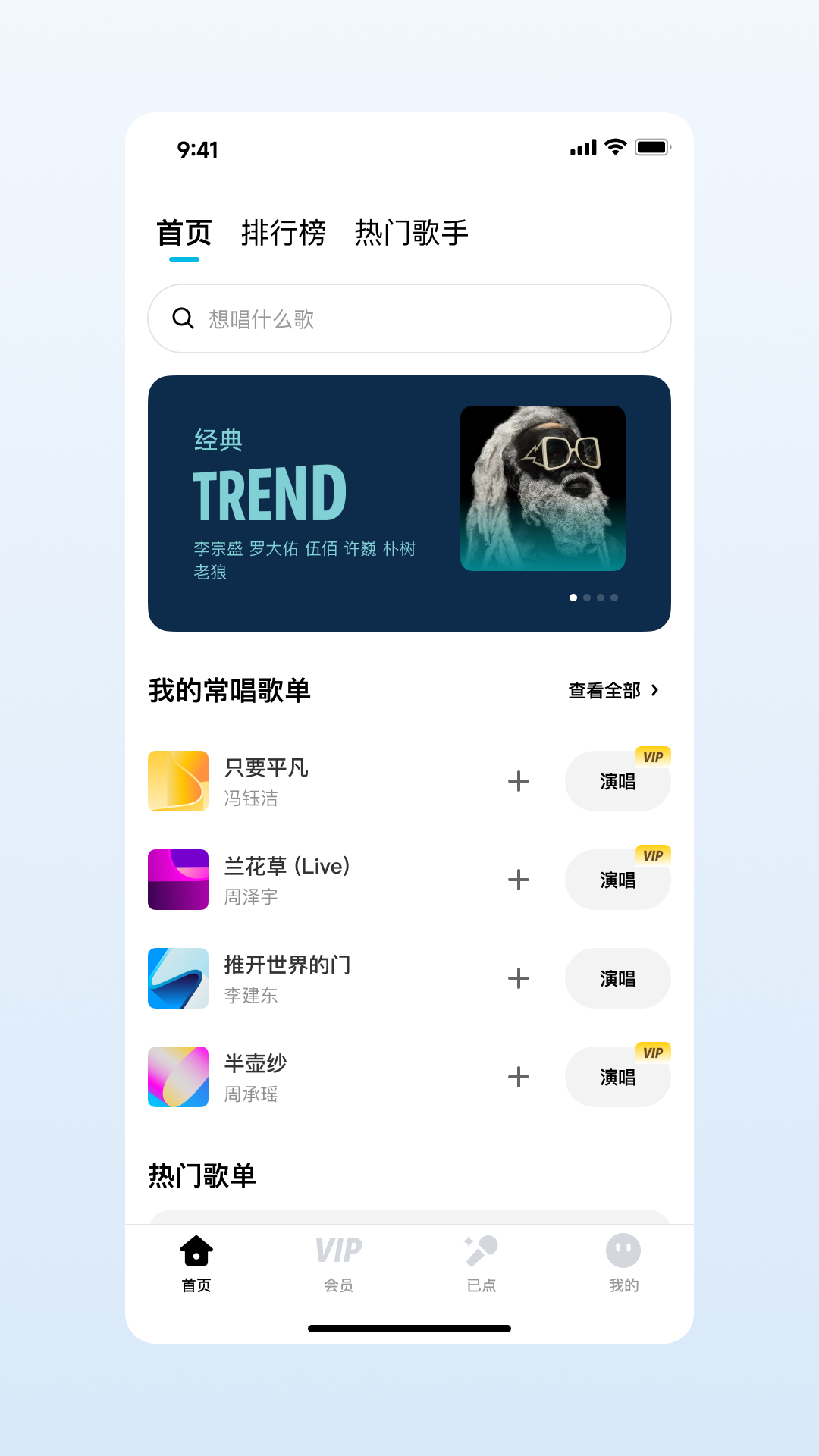
Task: Add 兰花草 (Live) with the plus icon
Action: pyautogui.click(x=519, y=880)
